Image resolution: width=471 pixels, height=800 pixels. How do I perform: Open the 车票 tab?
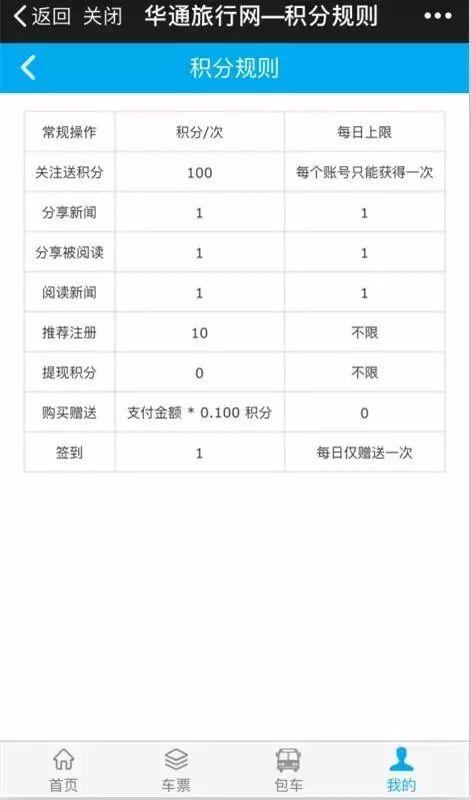tap(176, 770)
